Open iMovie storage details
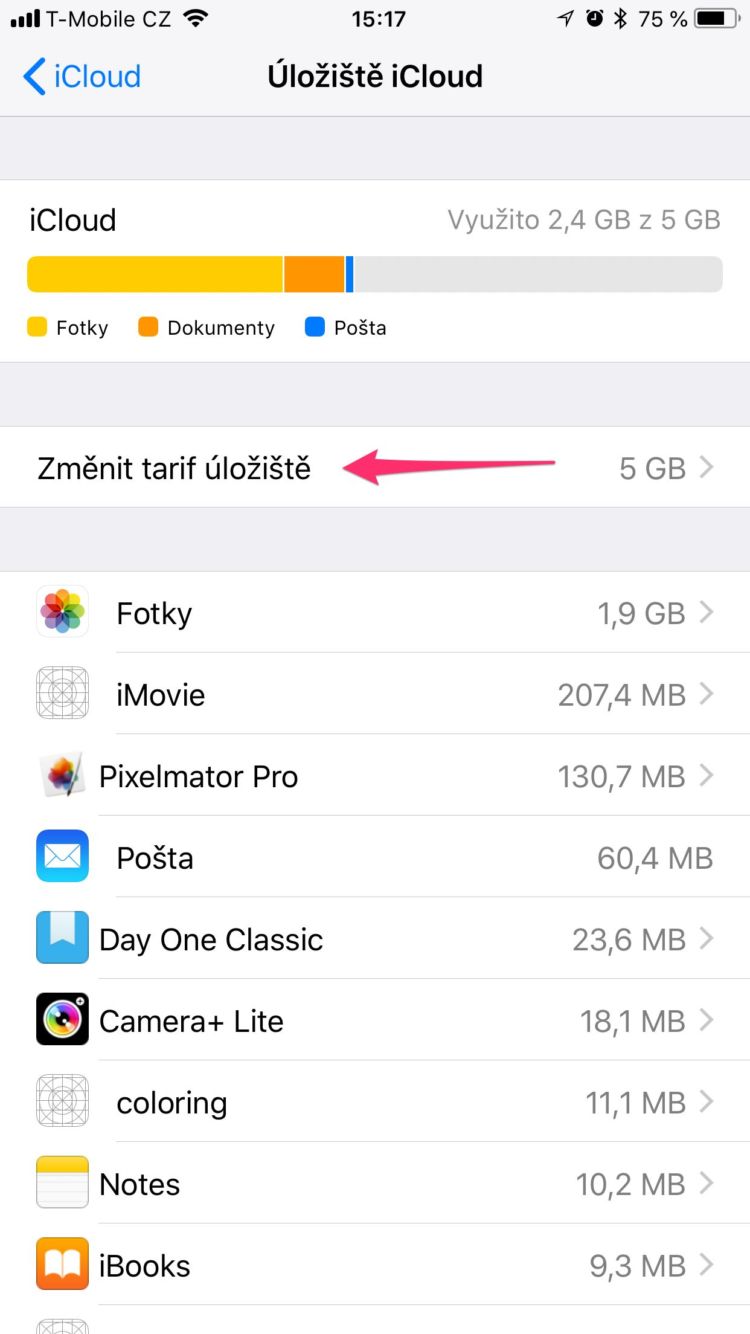 click(374, 695)
